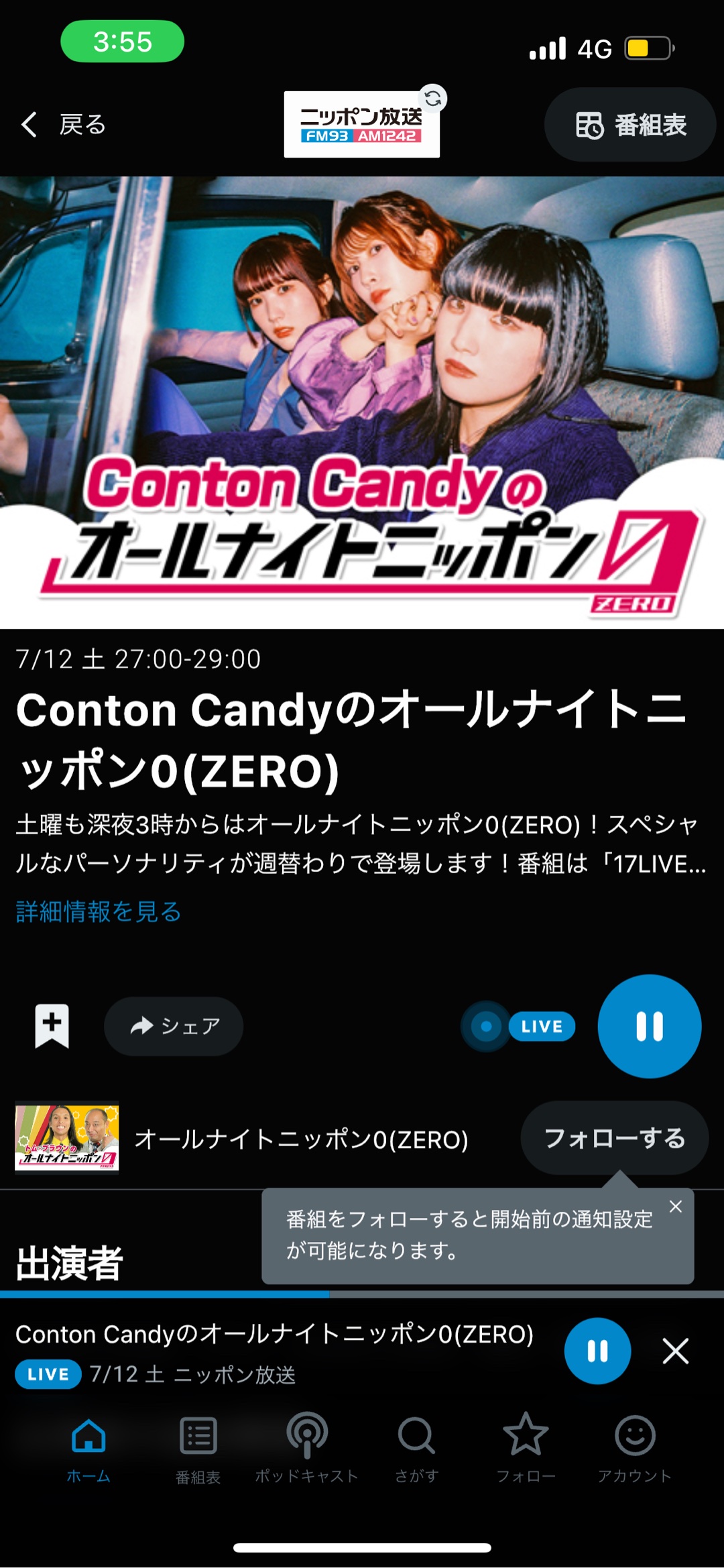
Task: Go to the さがす search tab
Action: pos(416,1449)
